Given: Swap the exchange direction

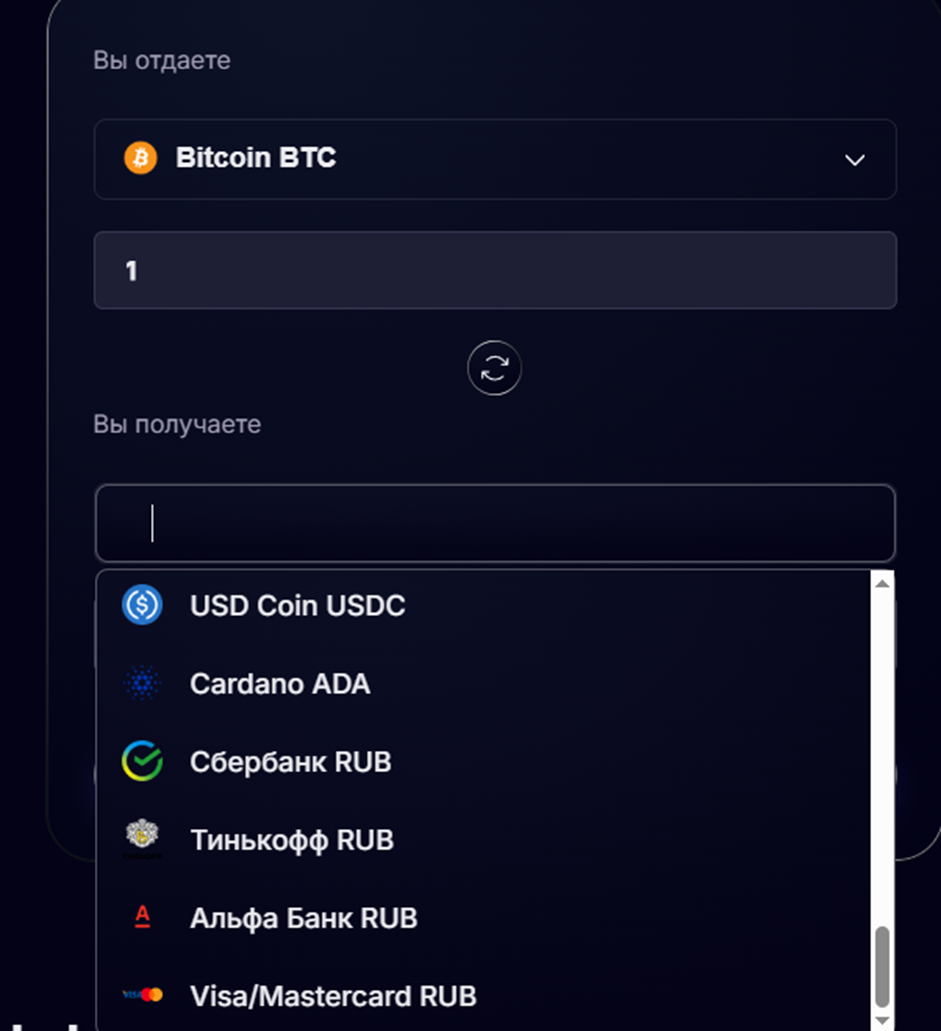Looking at the screenshot, I should [x=494, y=369].
